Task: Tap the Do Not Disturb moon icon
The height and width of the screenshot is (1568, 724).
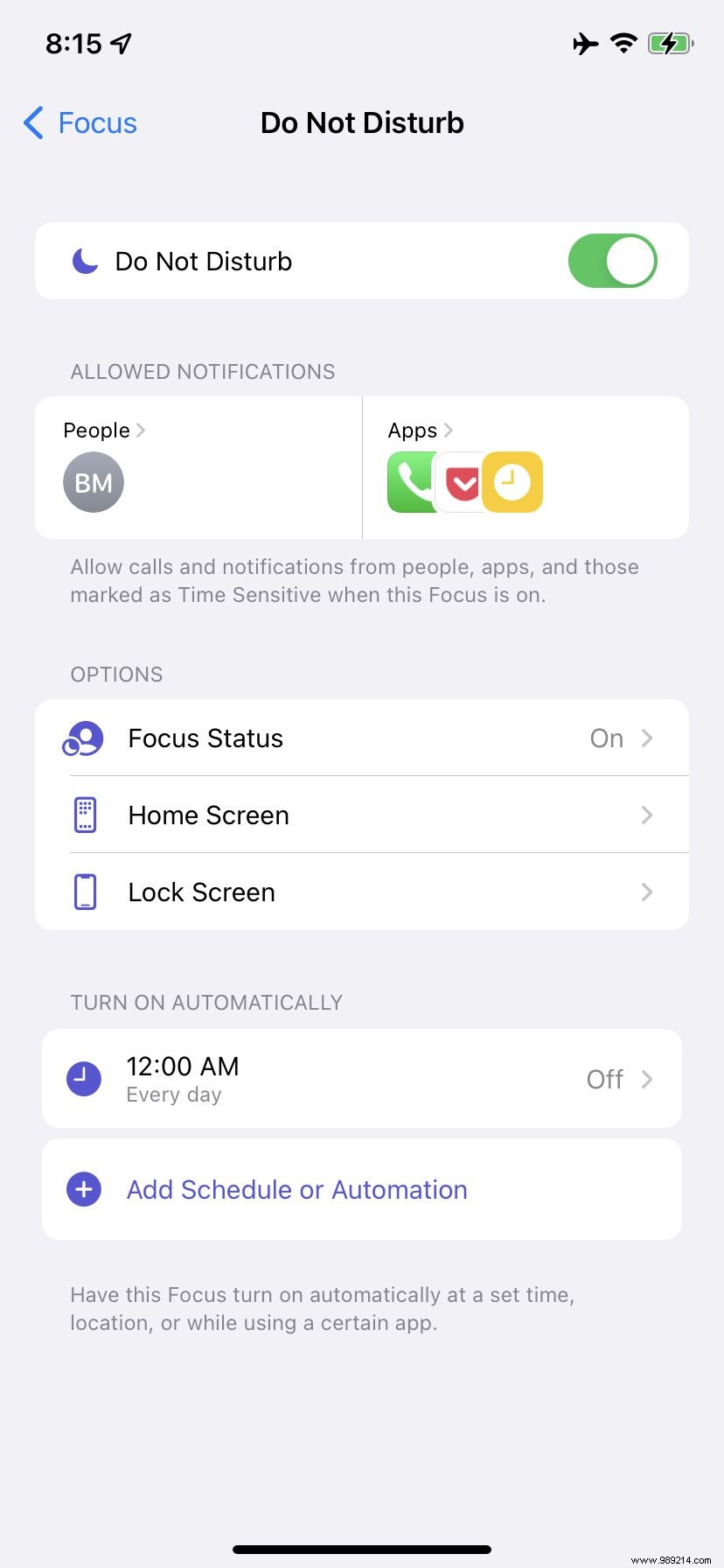Action: coord(83,261)
